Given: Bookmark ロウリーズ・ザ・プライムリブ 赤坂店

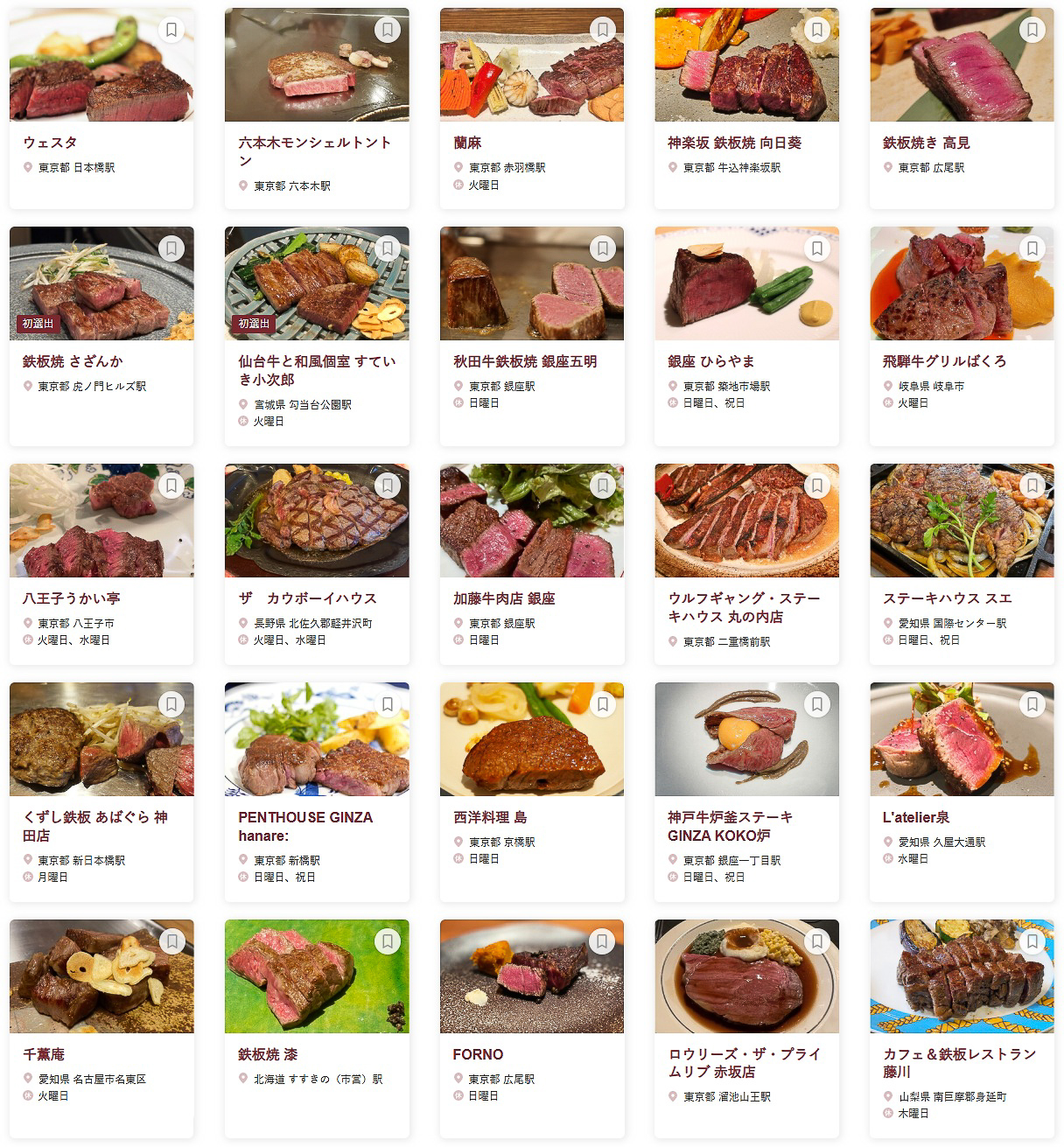Looking at the screenshot, I should click(816, 942).
